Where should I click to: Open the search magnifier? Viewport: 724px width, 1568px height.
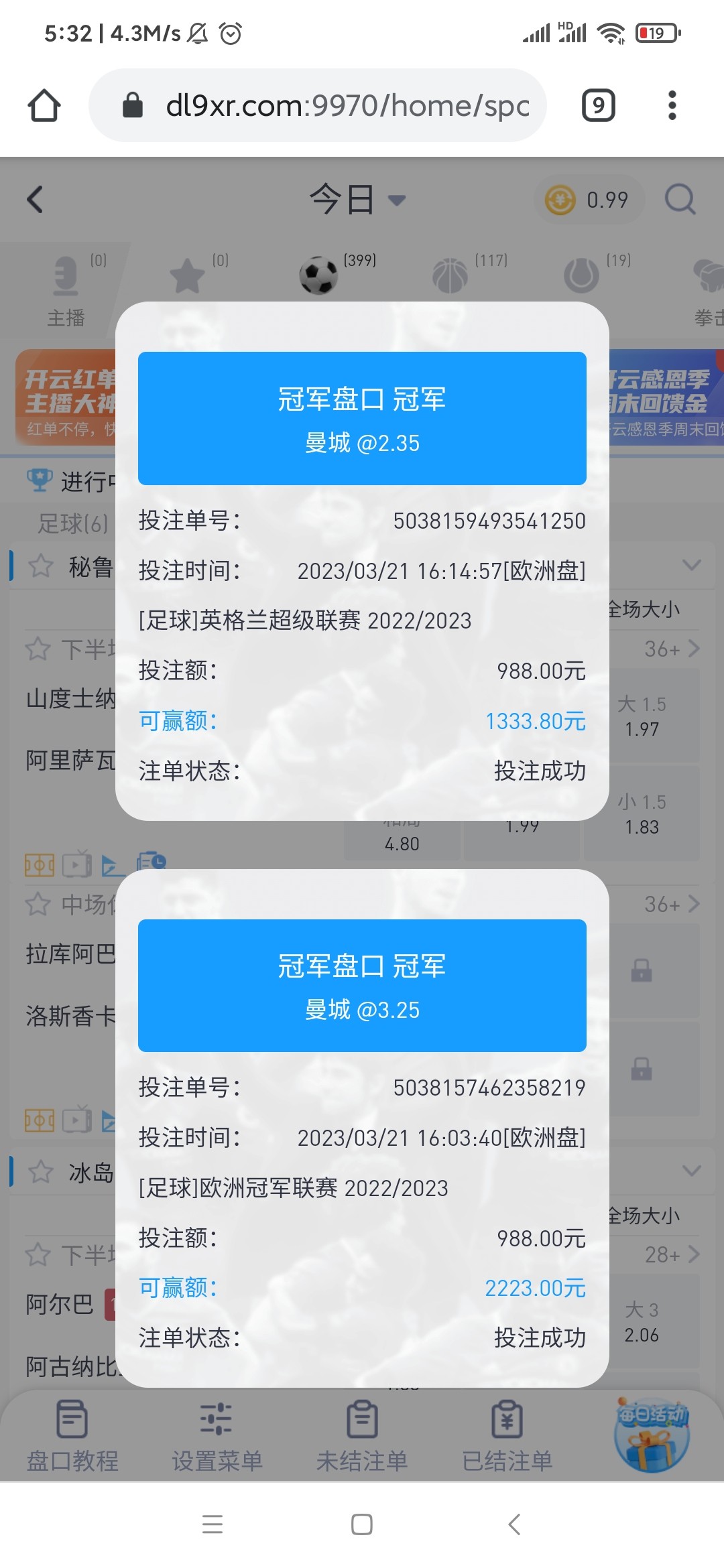680,200
